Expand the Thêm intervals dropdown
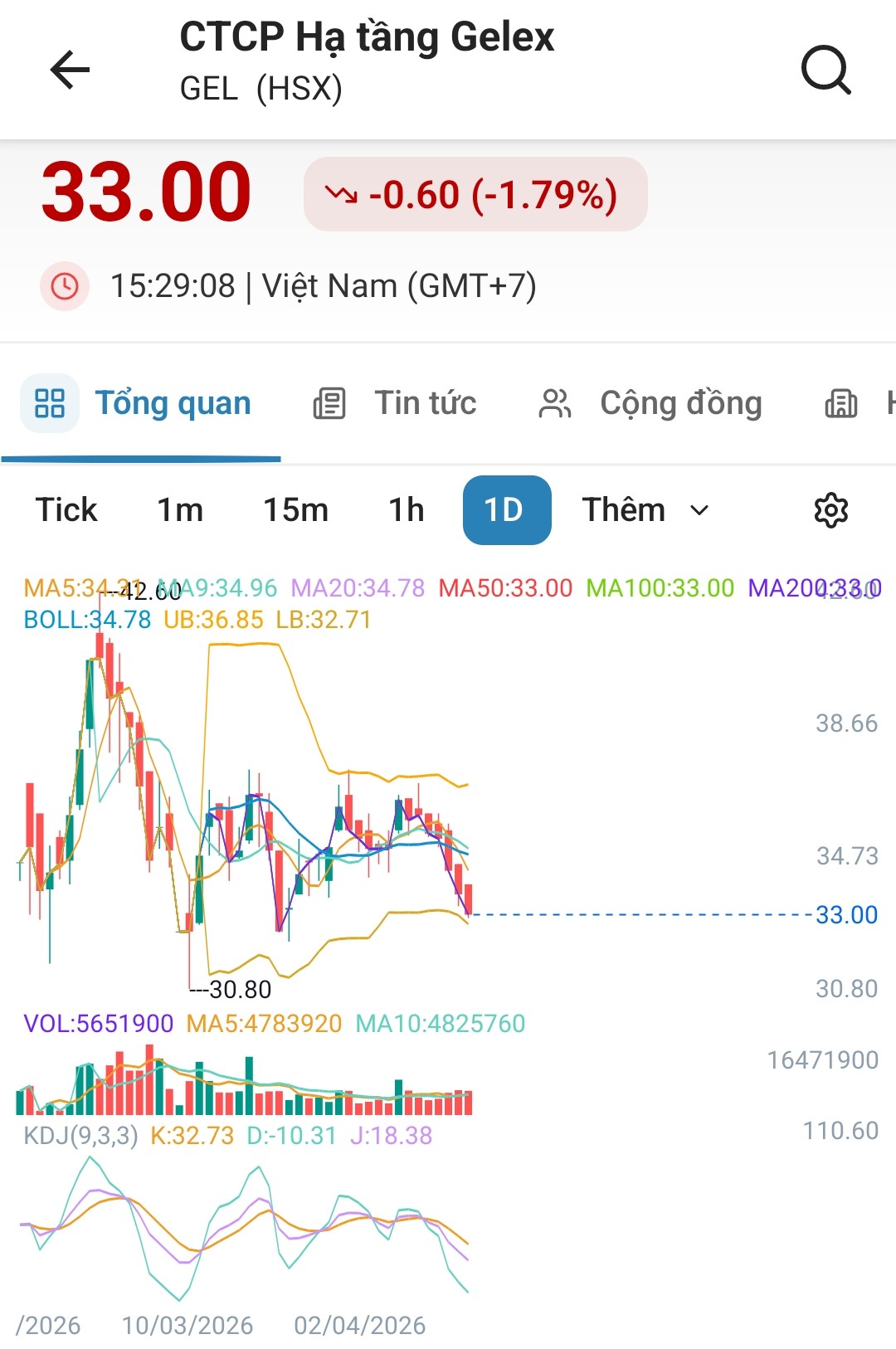 click(645, 510)
